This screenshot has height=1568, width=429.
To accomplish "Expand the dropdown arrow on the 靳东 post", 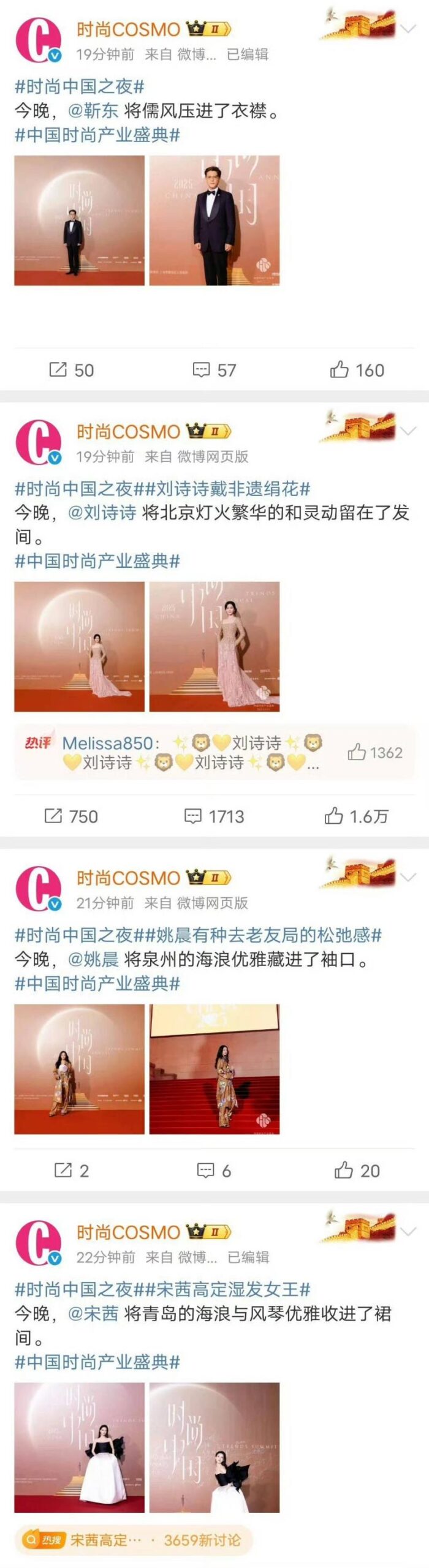I will point(409,28).
